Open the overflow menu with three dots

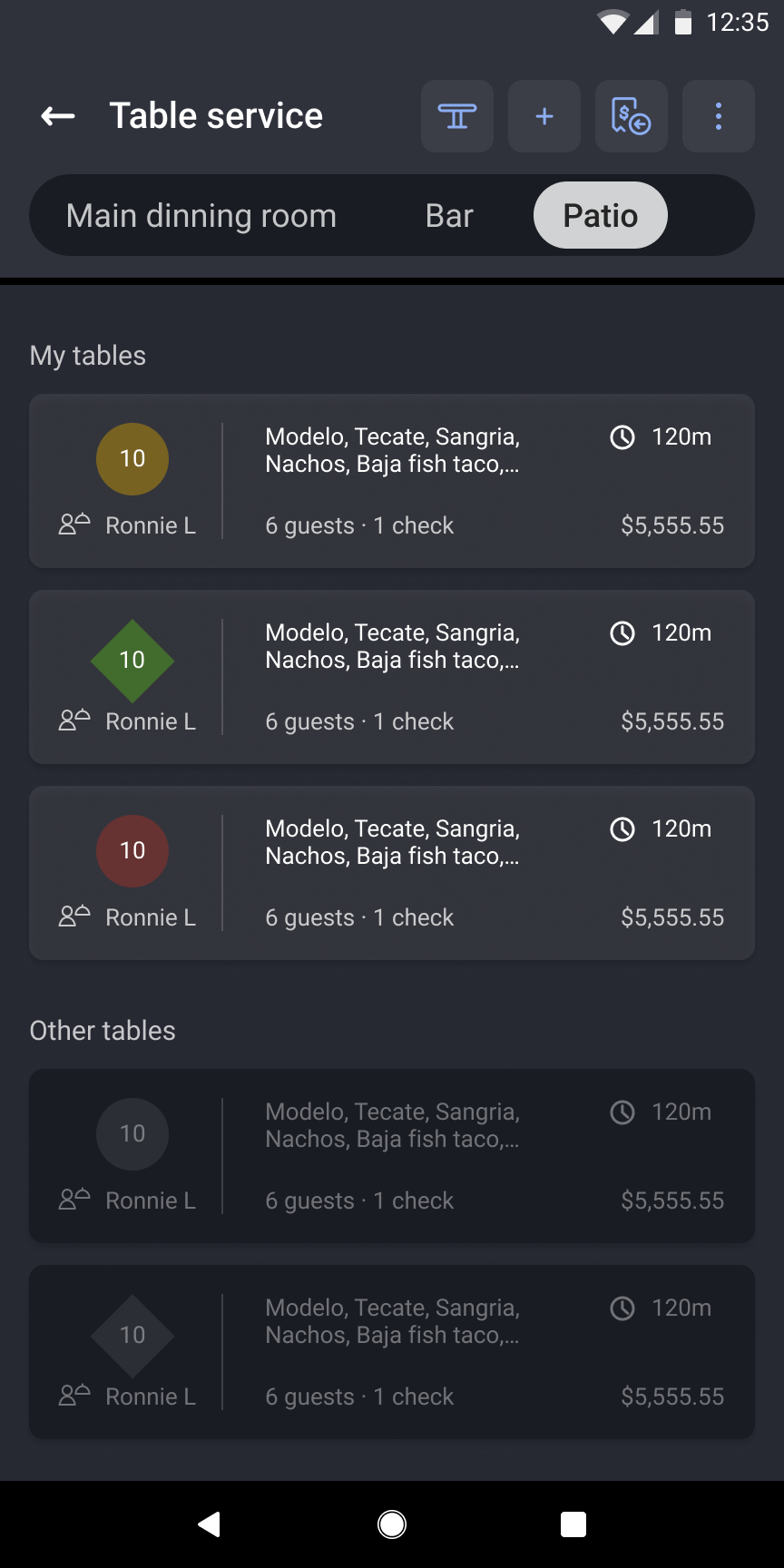(x=718, y=116)
